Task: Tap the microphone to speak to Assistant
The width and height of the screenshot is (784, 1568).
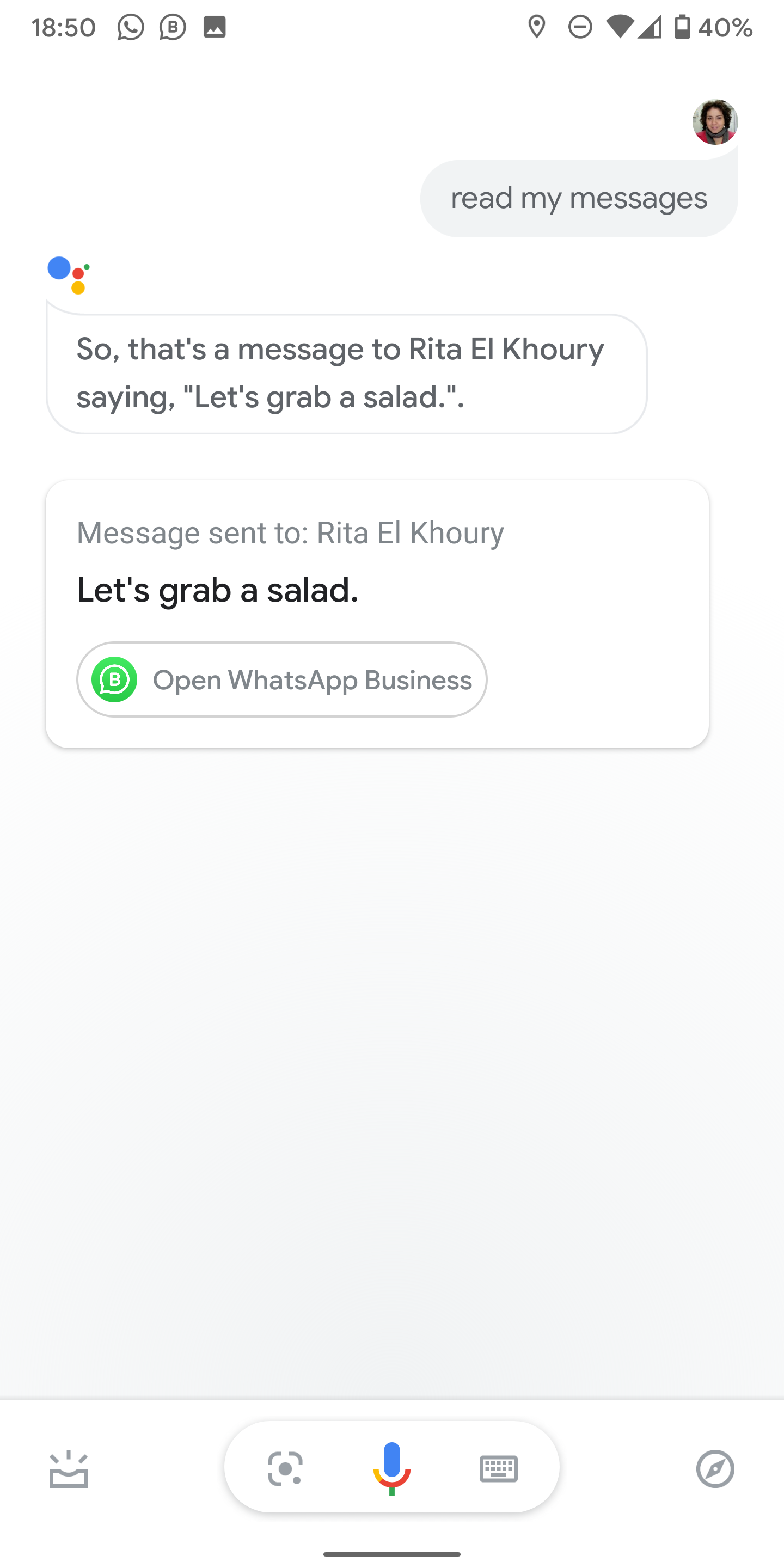Action: coord(391,1468)
